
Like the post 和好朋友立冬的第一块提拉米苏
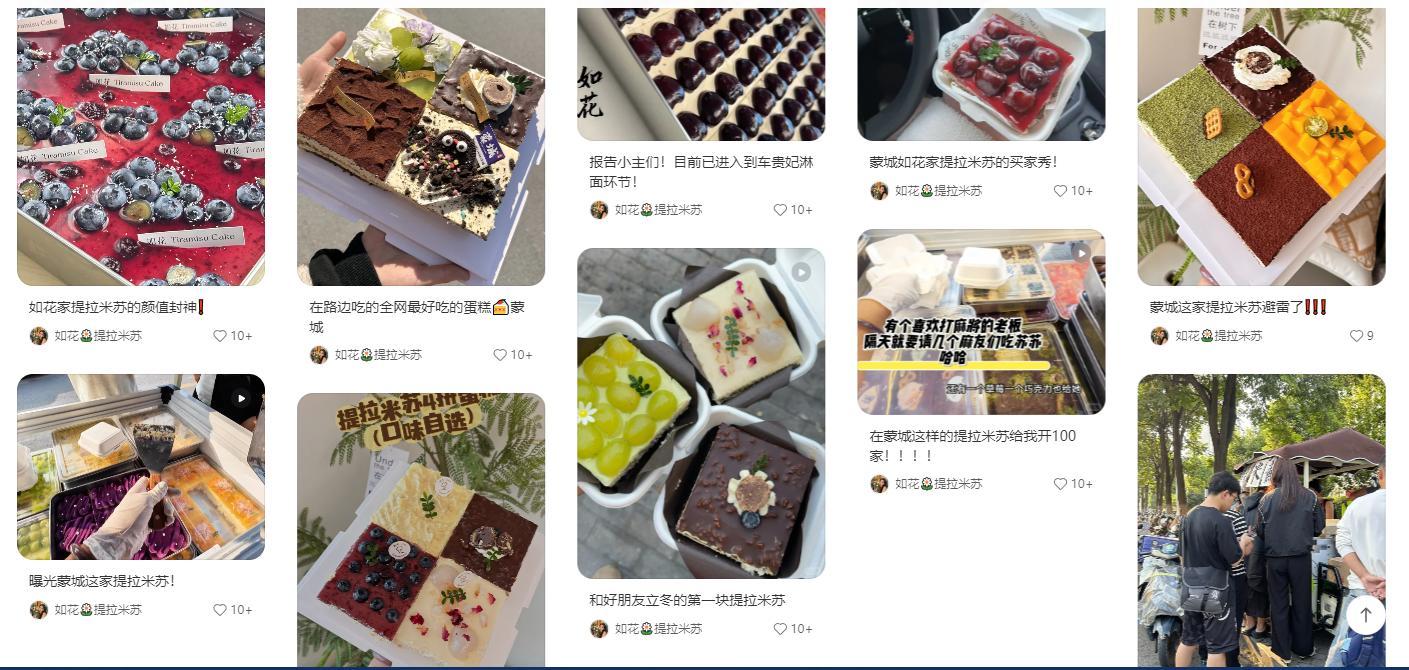point(780,629)
